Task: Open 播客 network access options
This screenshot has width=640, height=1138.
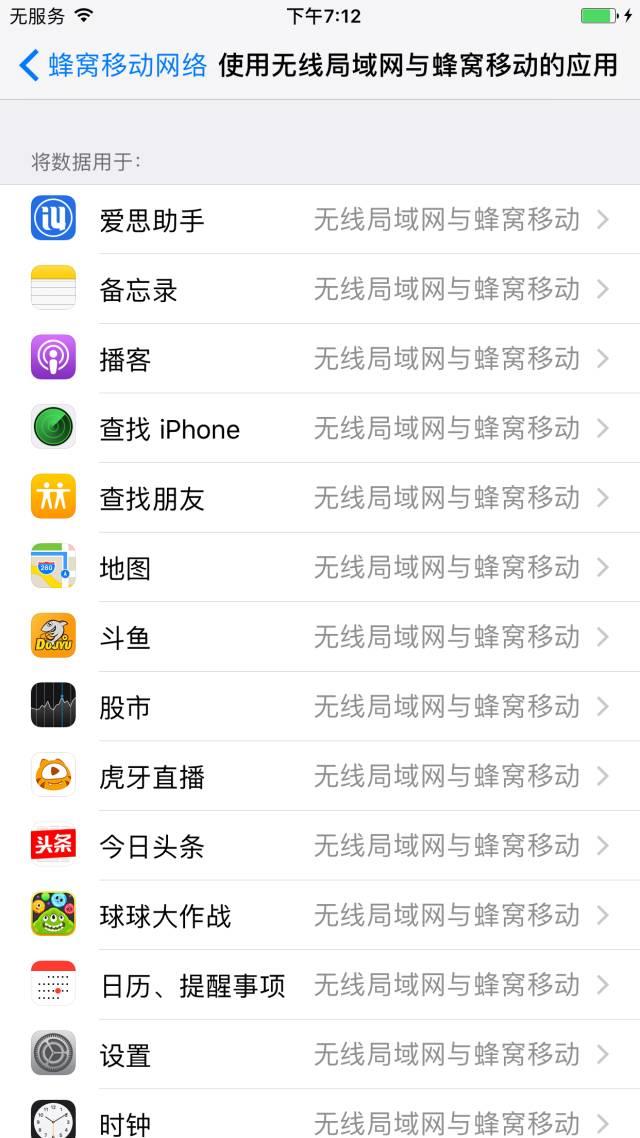Action: [x=320, y=358]
